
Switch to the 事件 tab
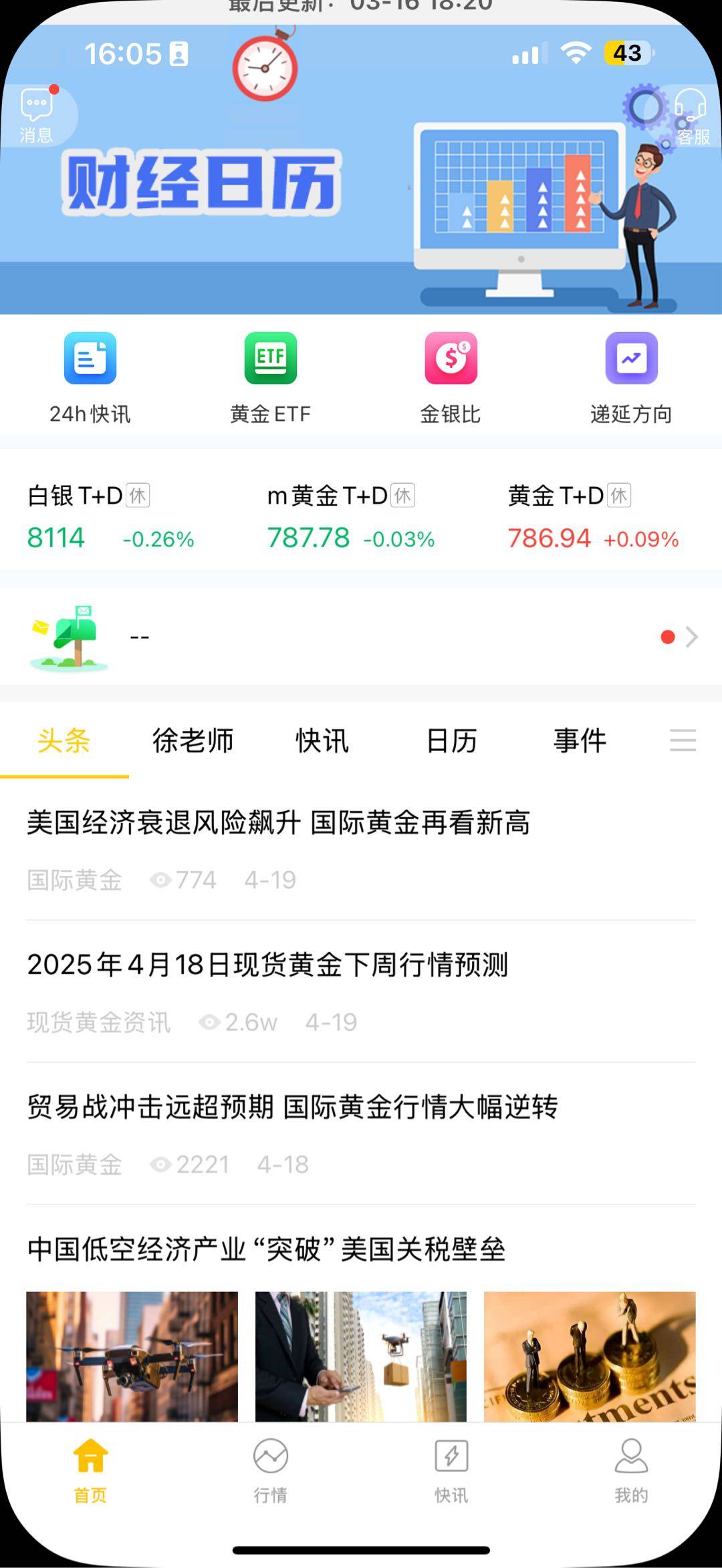(x=580, y=741)
